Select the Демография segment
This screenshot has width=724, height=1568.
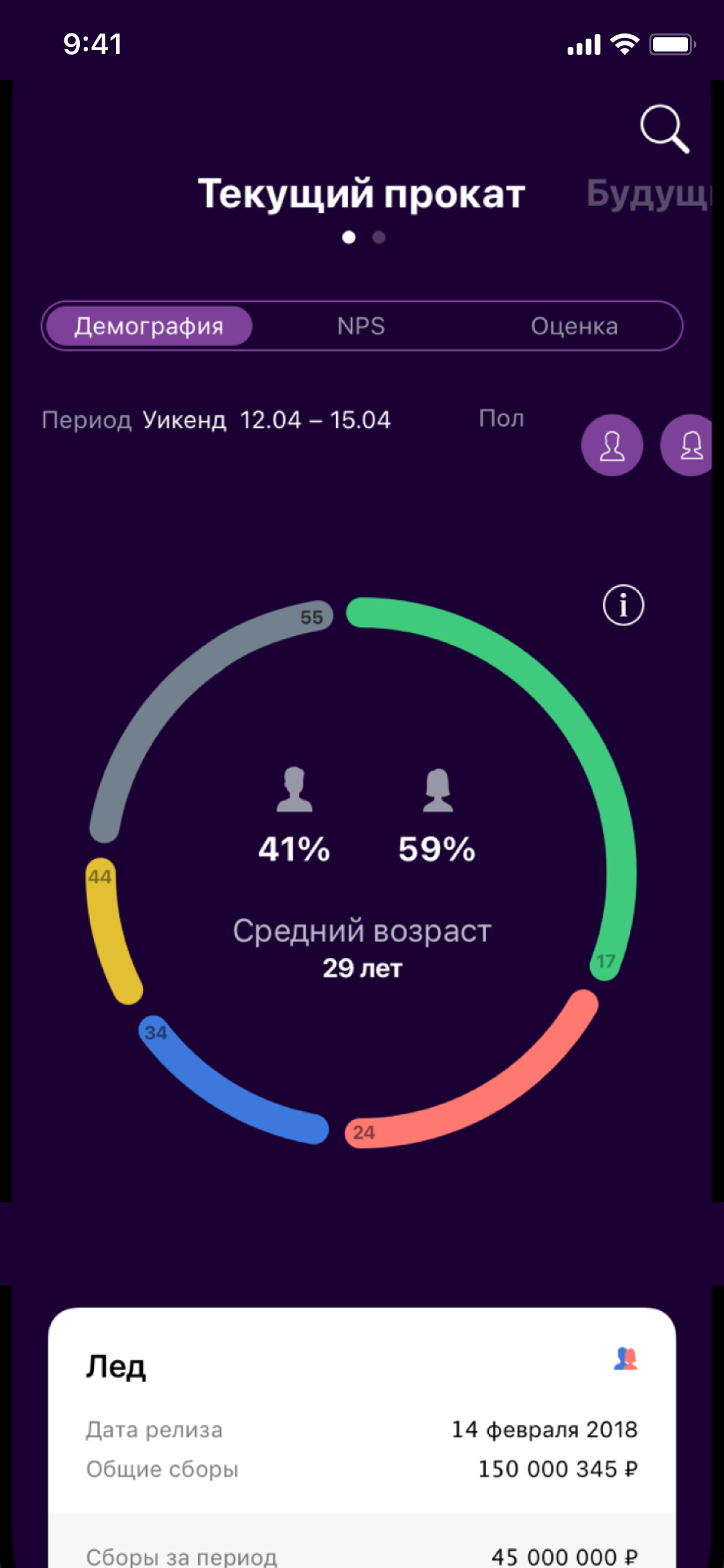[149, 326]
